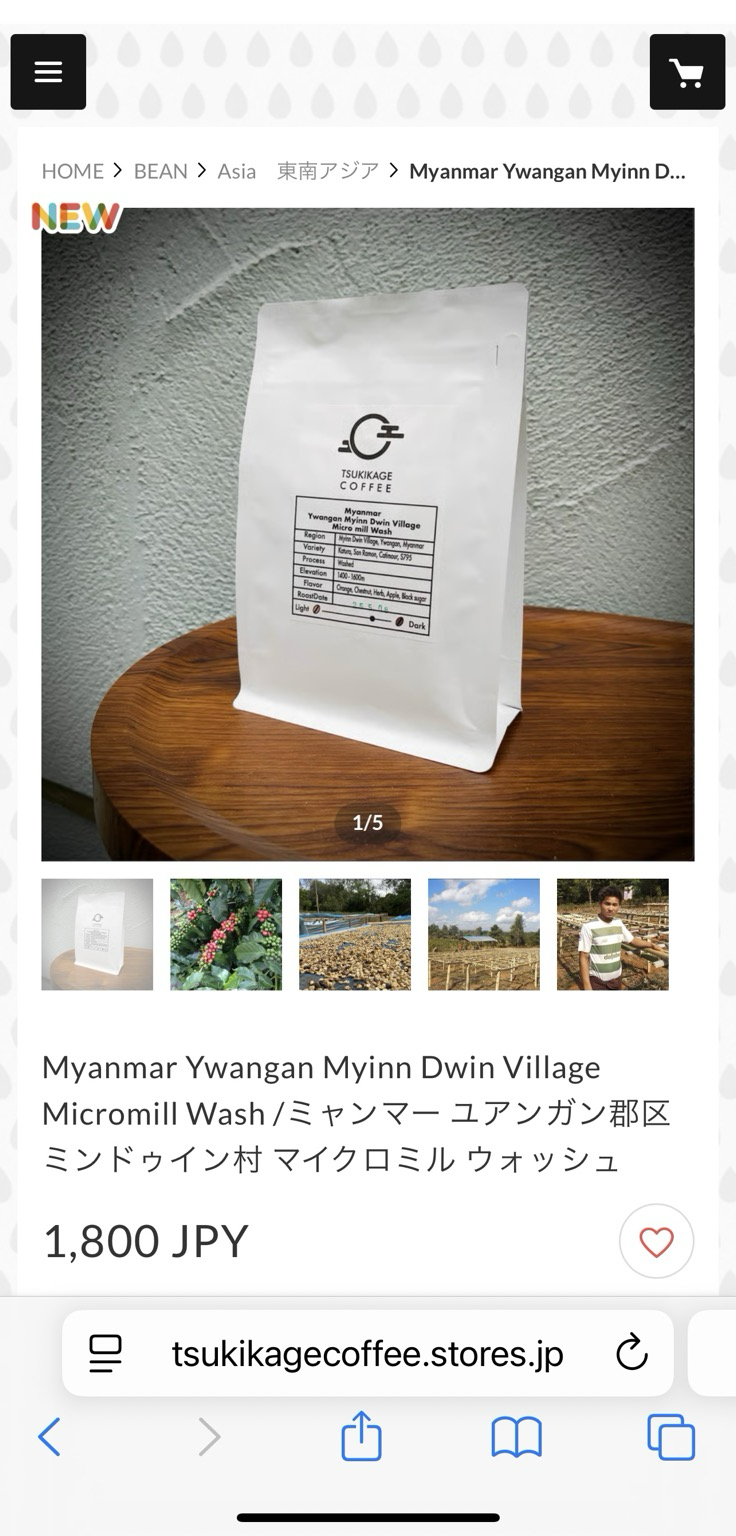736x1536 pixels.
Task: Select the white coffee bag thumbnail
Action: [97, 934]
